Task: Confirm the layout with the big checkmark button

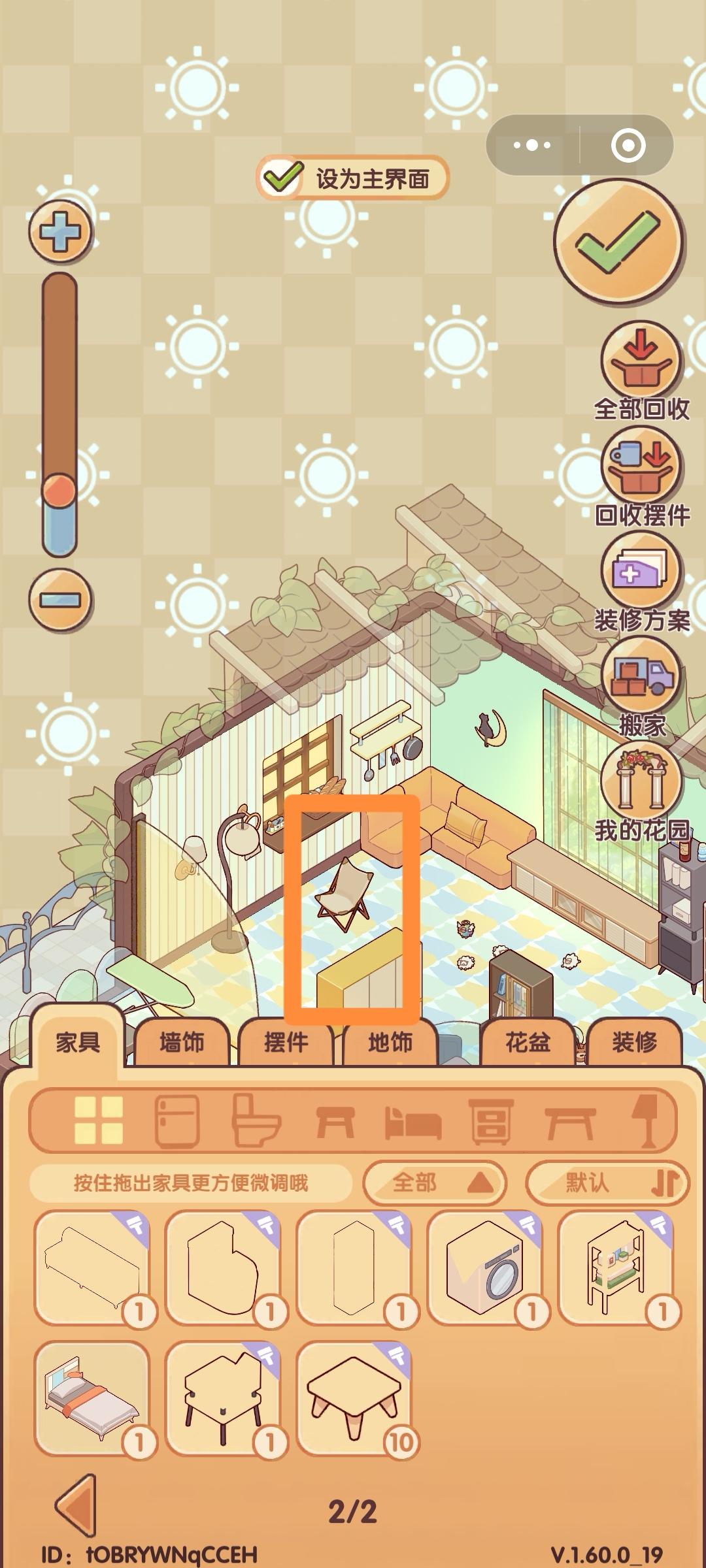Action: coord(618,242)
